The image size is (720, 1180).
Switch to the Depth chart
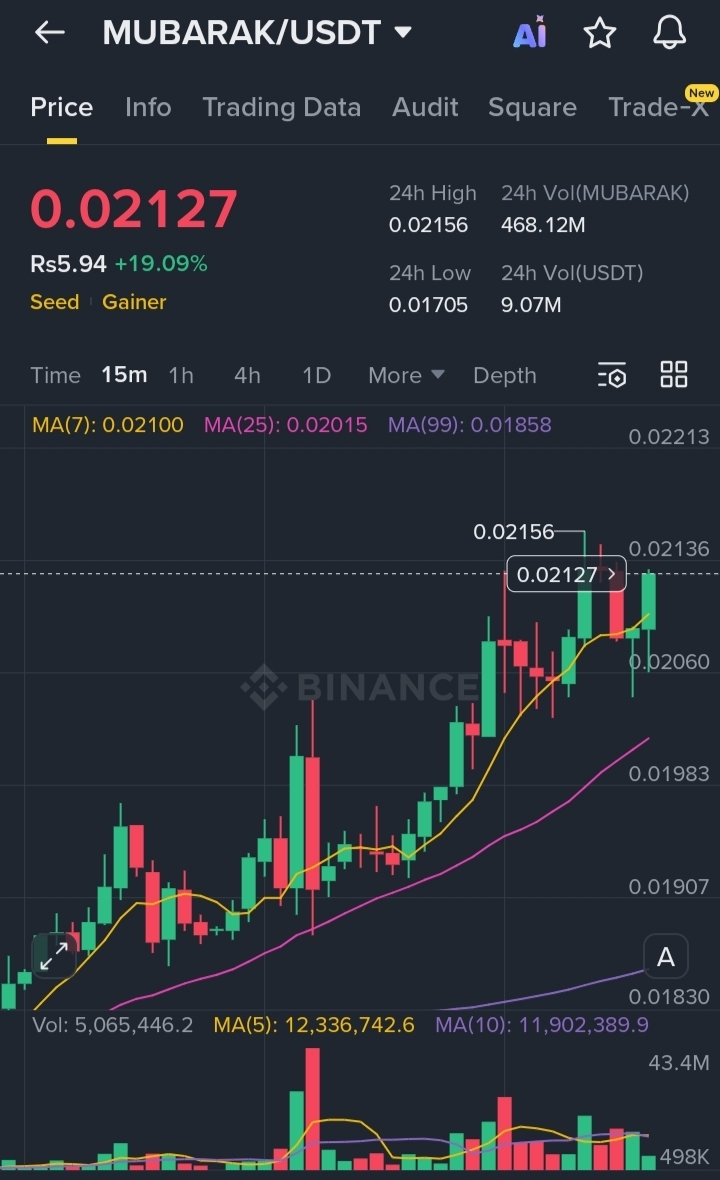click(x=504, y=375)
